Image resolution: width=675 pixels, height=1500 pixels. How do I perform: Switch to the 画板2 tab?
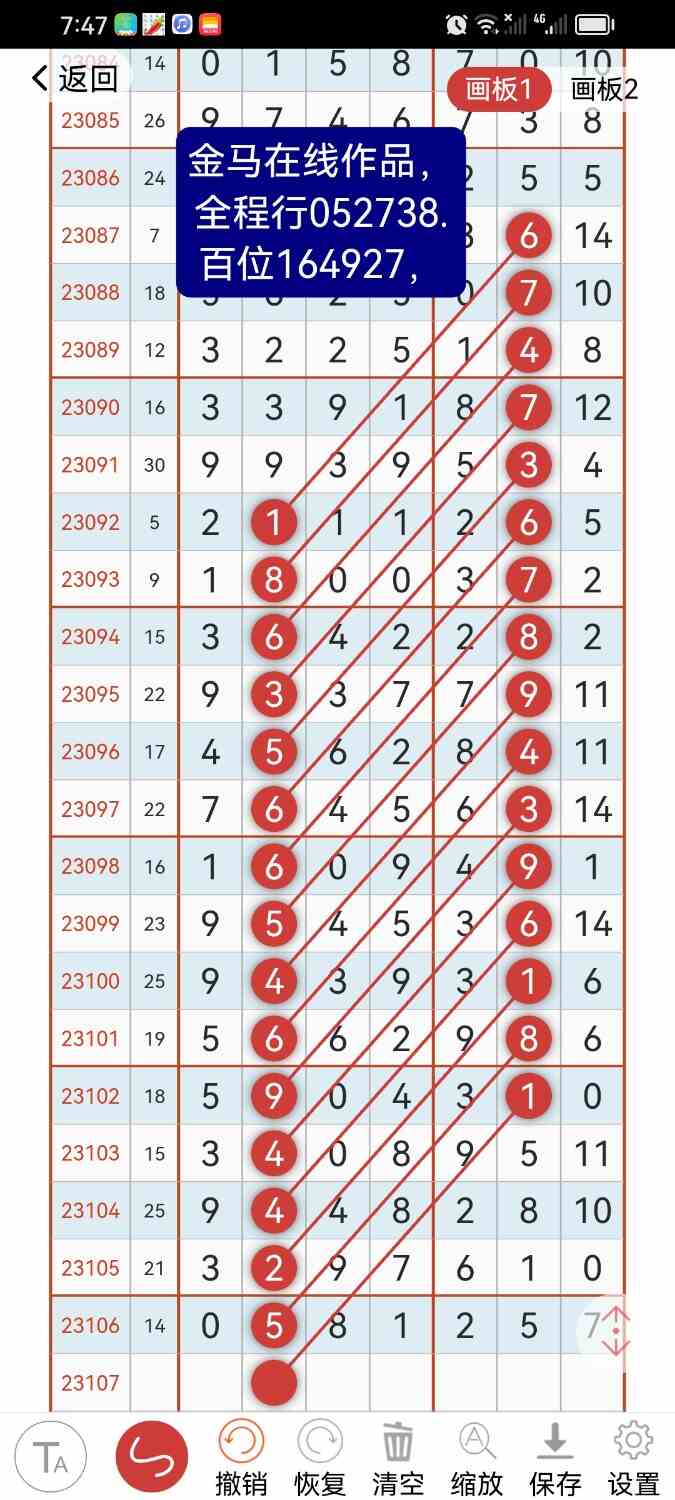tap(604, 90)
